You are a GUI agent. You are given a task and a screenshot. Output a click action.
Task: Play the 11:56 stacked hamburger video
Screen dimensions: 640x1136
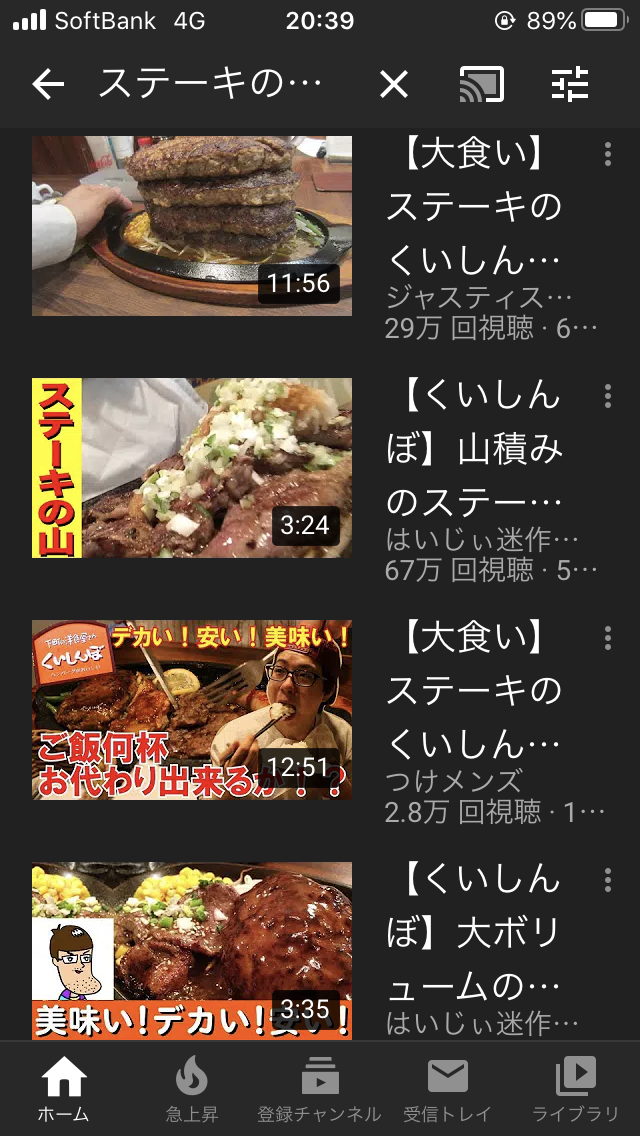192,226
